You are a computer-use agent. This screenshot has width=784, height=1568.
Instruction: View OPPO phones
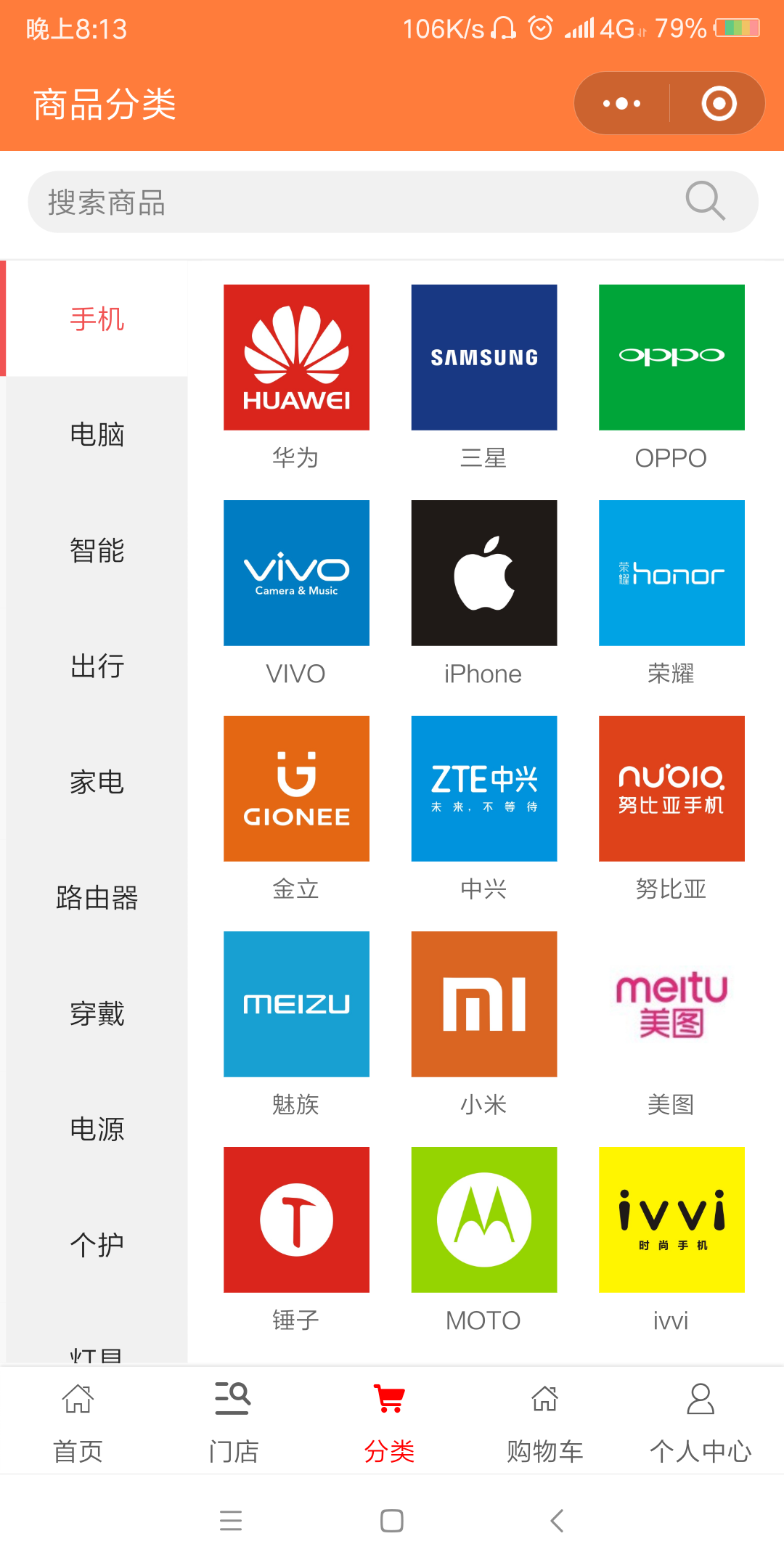point(671,357)
